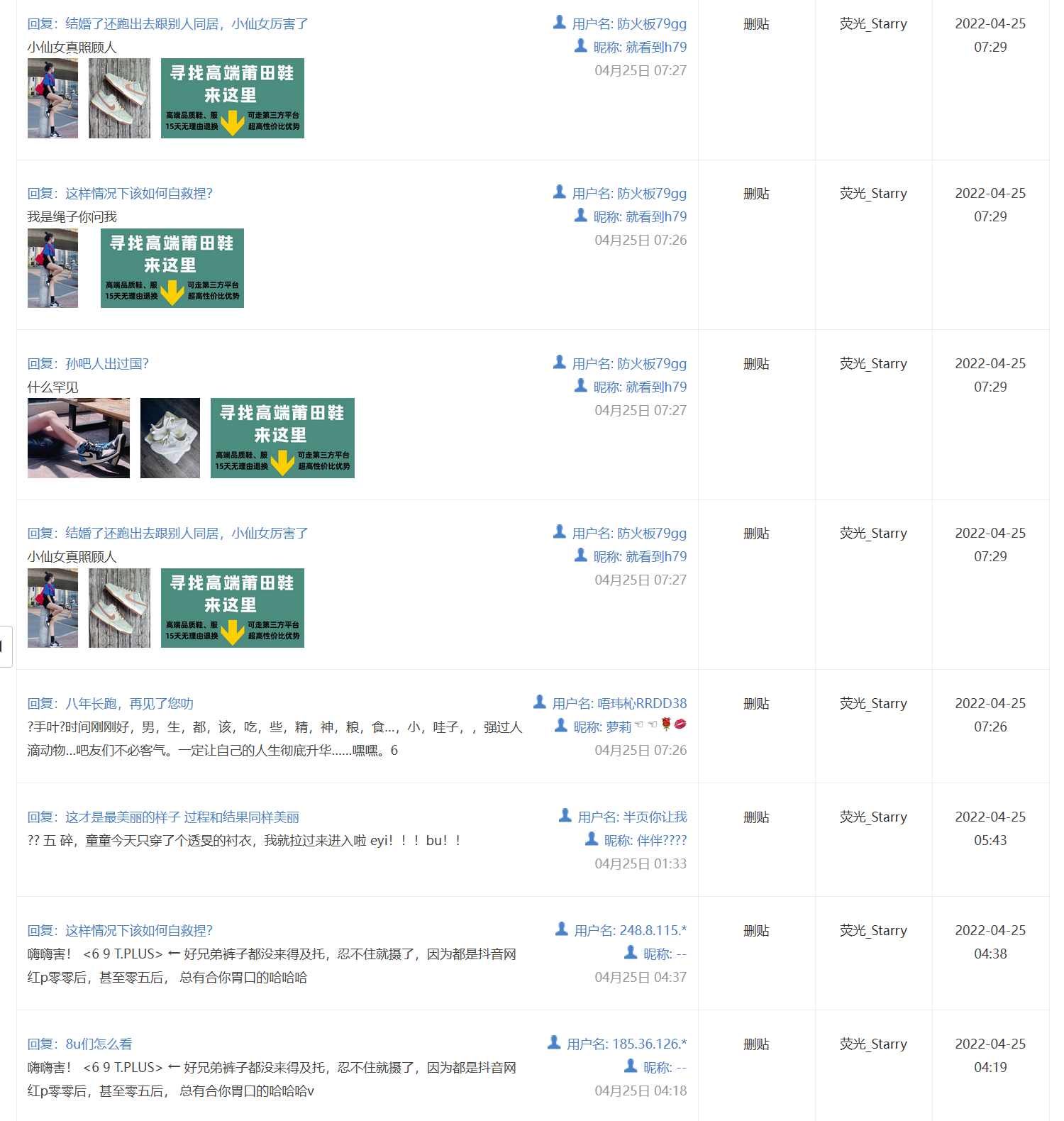This screenshot has width=1064, height=1121.
Task: Open thread 8u们怎么看
Action: (82, 1043)
